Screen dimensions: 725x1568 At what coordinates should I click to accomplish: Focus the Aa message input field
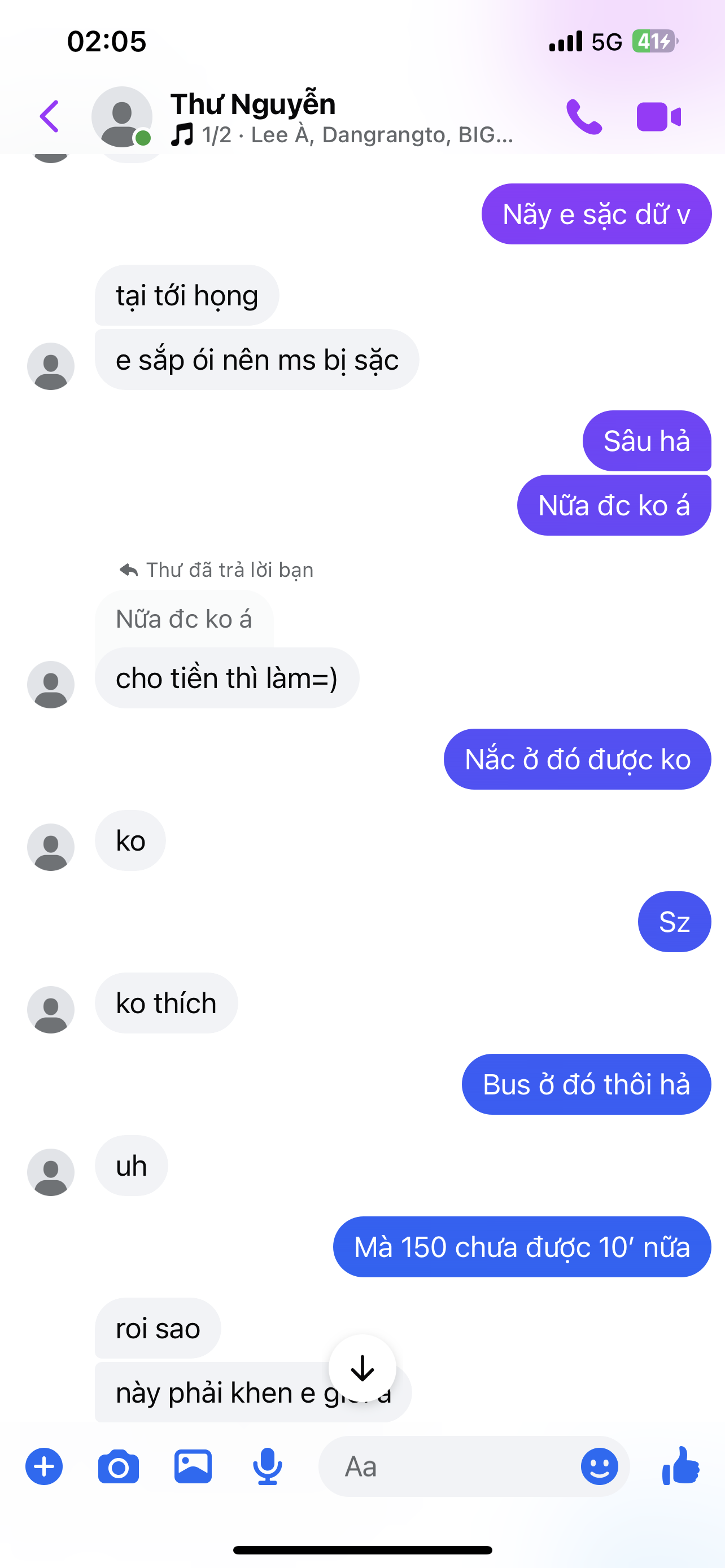tap(451, 1466)
